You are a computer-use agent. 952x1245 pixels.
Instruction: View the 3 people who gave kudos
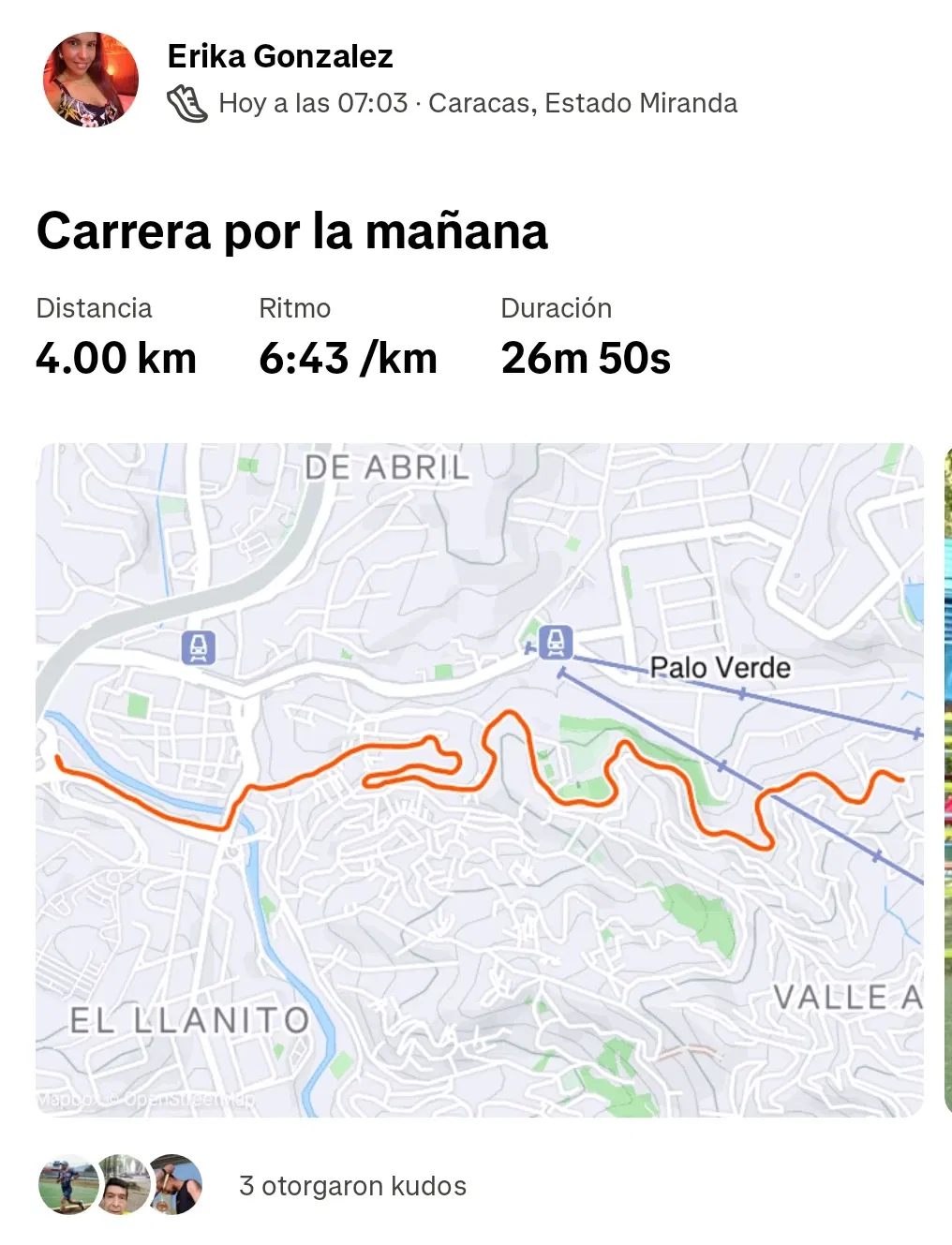(x=352, y=1186)
